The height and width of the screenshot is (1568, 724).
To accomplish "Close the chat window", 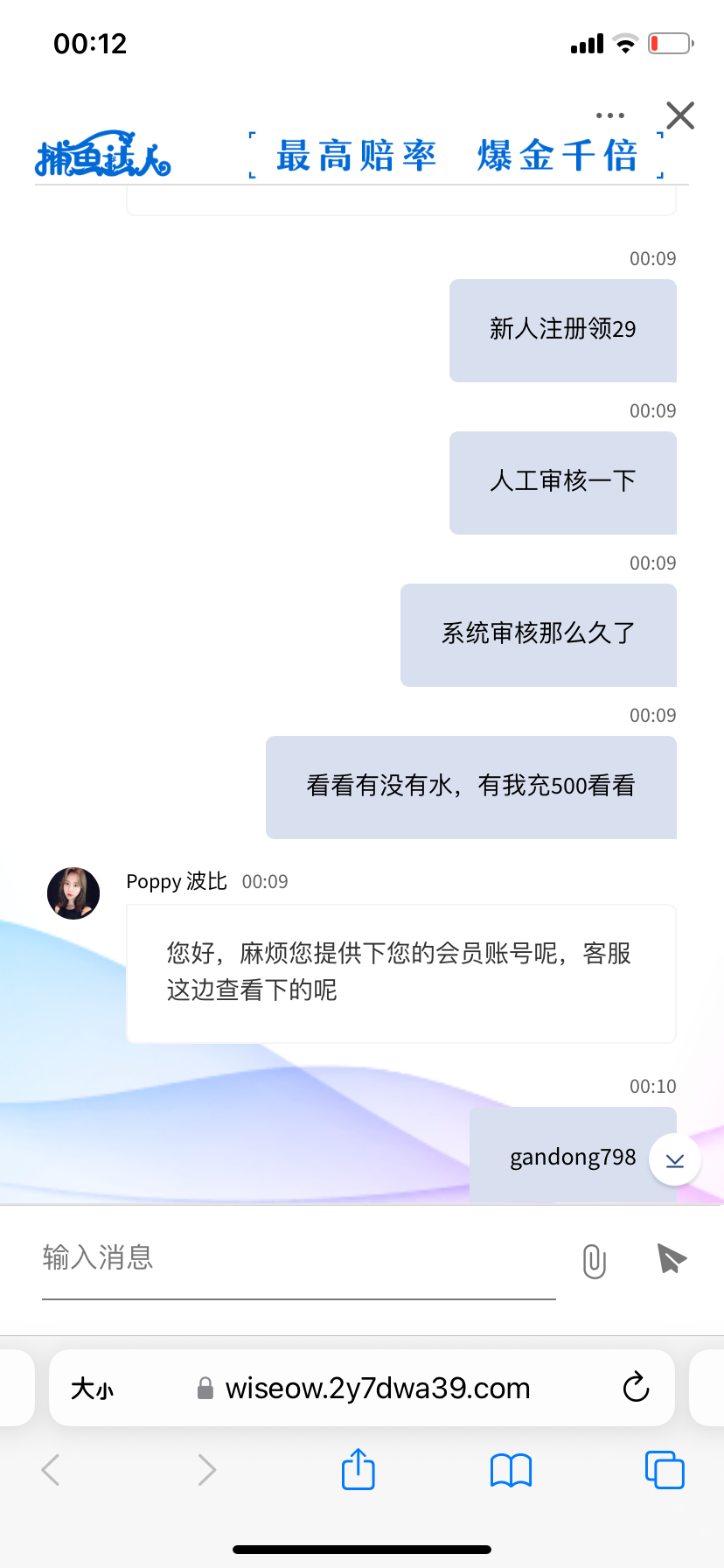I will click(680, 115).
